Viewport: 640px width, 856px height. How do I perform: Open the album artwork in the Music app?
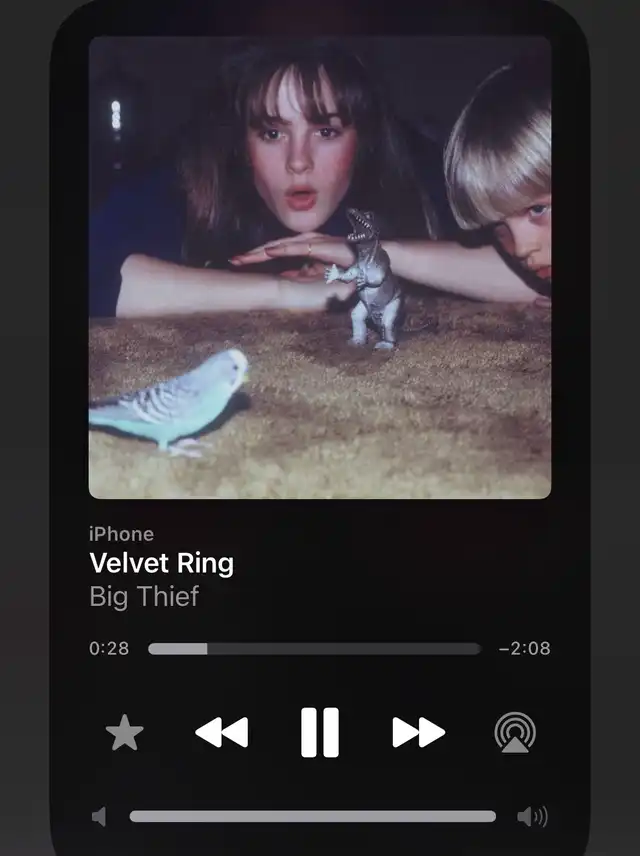coord(320,268)
